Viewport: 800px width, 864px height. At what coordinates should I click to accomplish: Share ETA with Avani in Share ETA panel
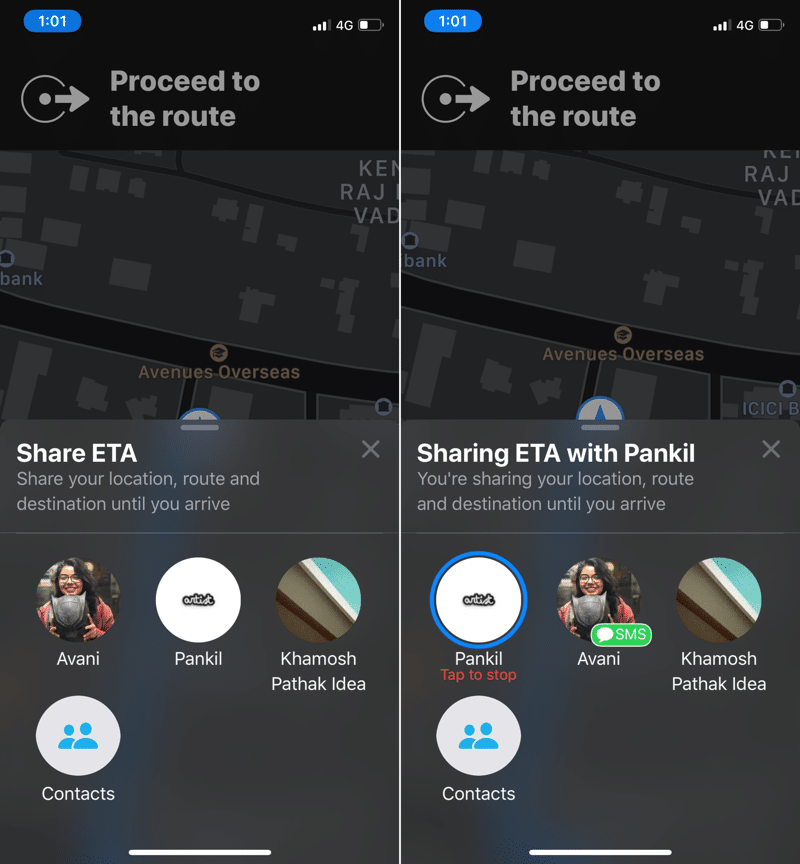78,600
